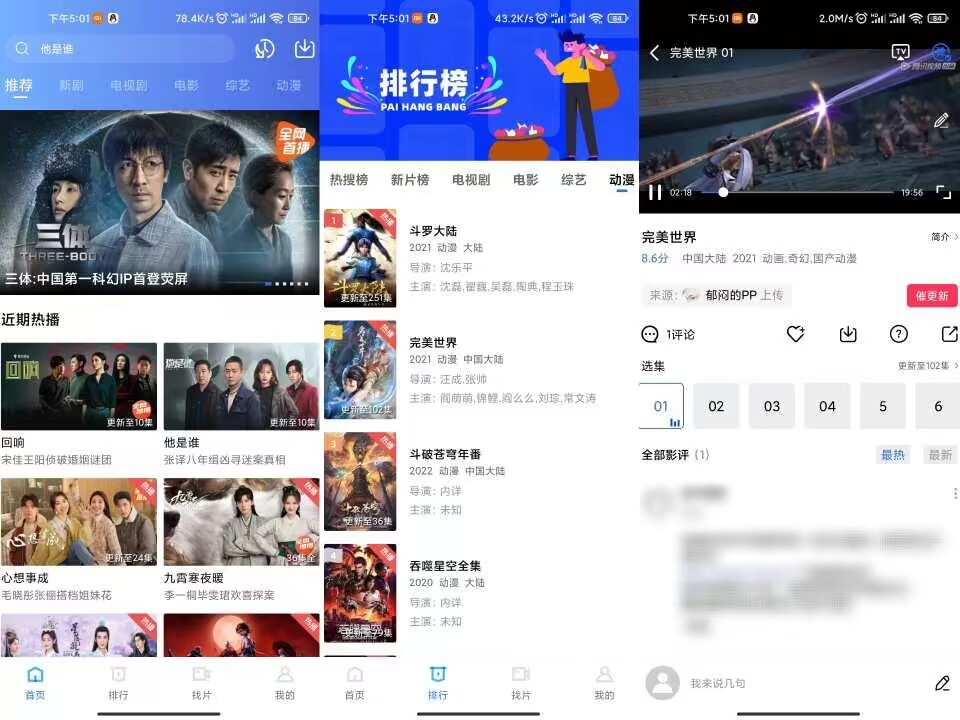The image size is (960, 720).
Task: Tap the 催更新 button
Action: point(932,296)
